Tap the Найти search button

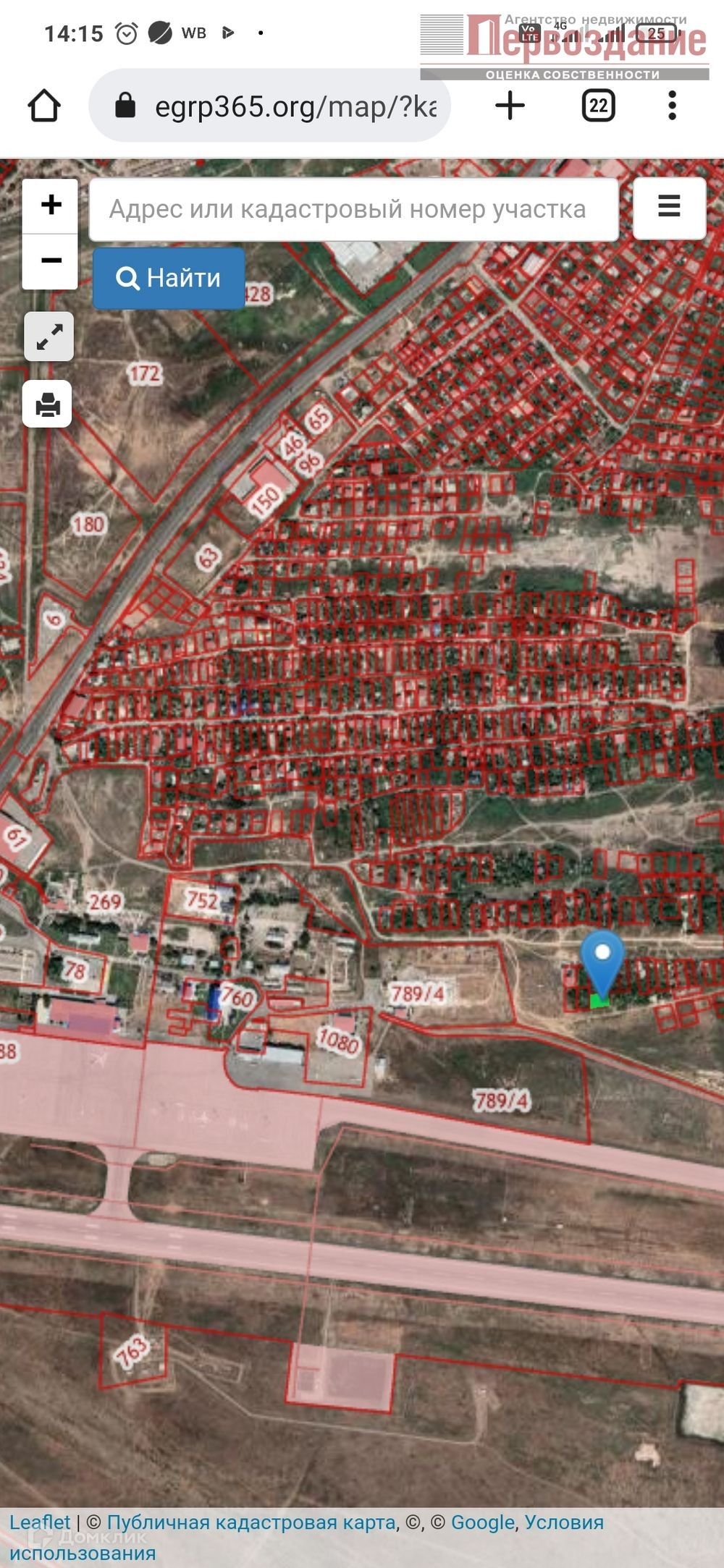[169, 278]
